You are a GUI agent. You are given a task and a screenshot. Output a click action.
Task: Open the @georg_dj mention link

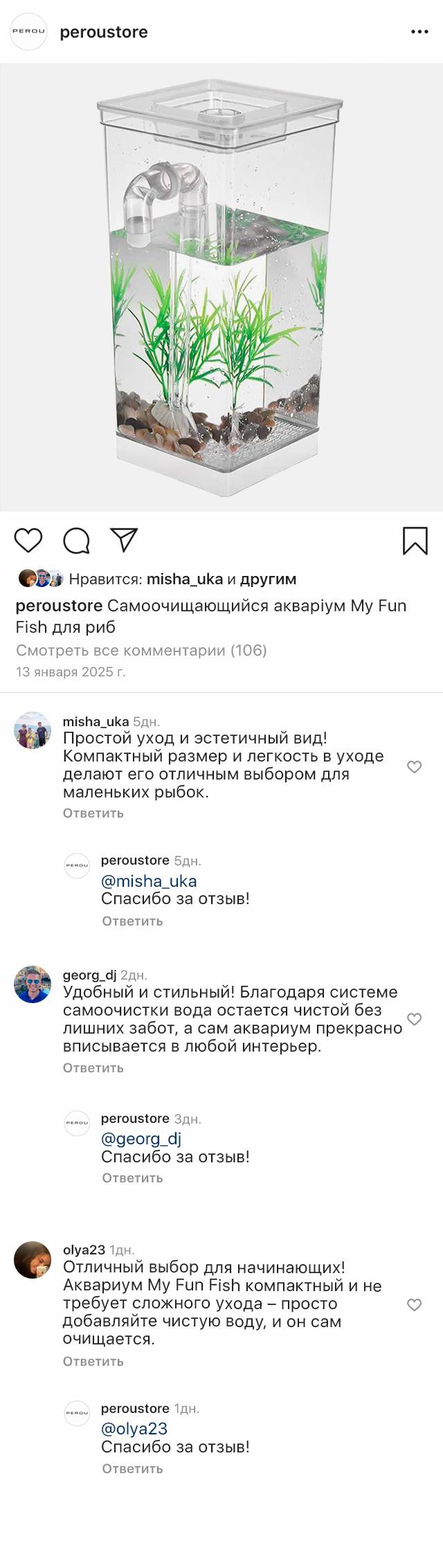pyautogui.click(x=141, y=1139)
